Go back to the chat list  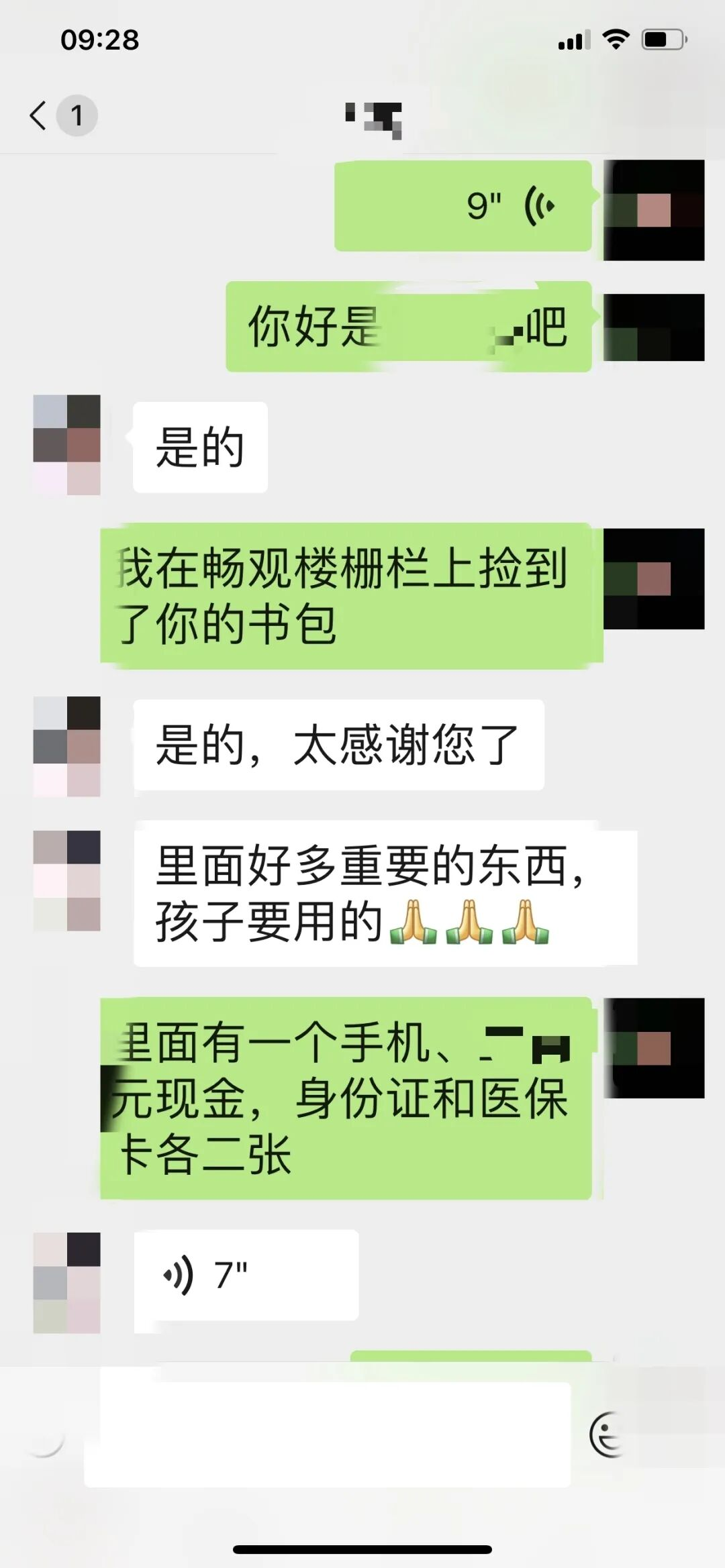[39, 115]
